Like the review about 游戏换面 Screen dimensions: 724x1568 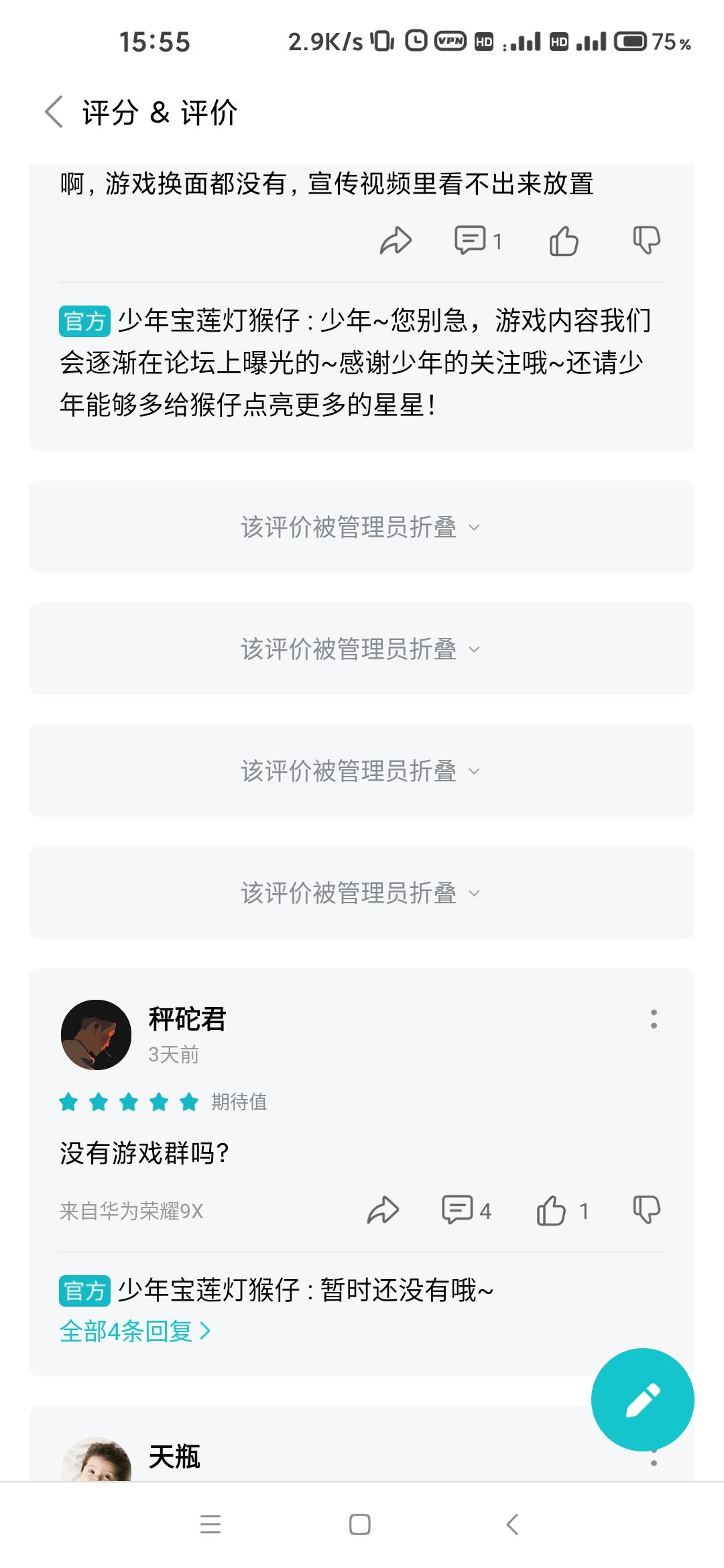[564, 241]
